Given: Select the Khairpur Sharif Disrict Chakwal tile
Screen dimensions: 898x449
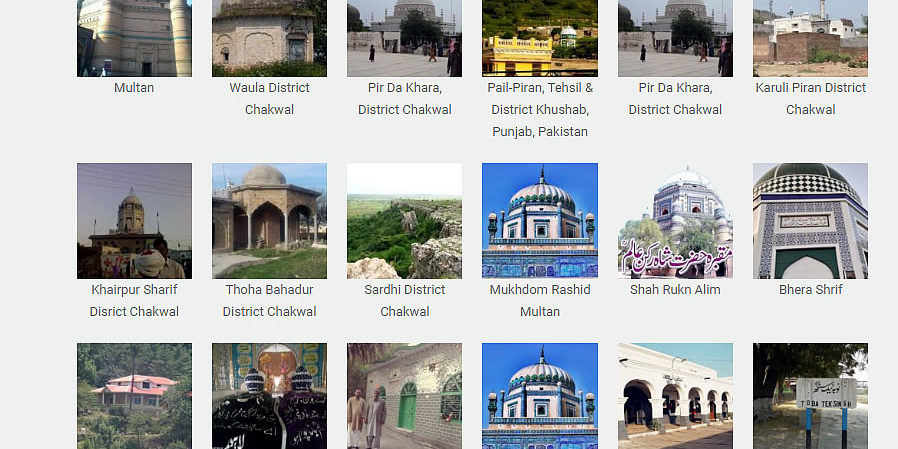Looking at the screenshot, I should pyautogui.click(x=134, y=221).
